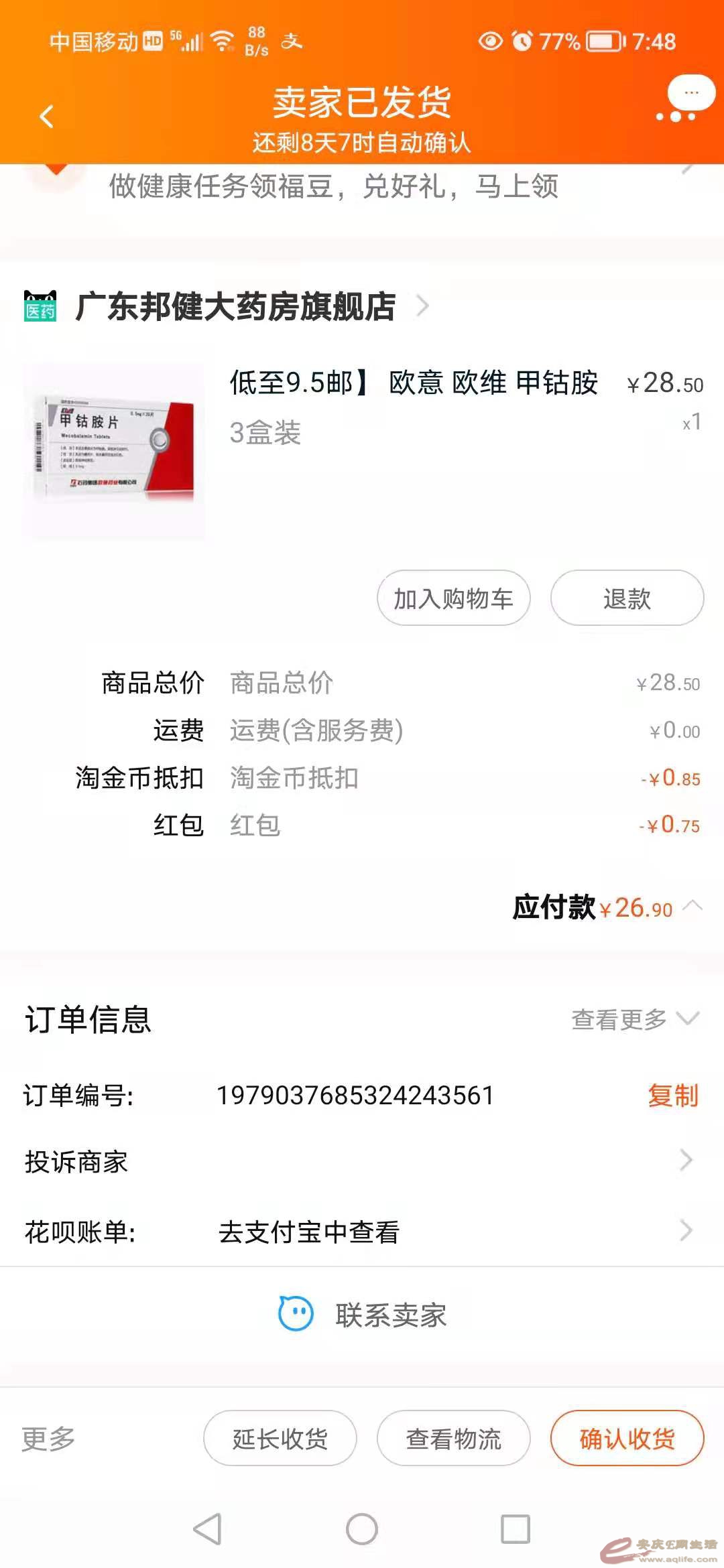Open the 甲钴胺片 product image
724x1568 pixels.
(114, 452)
